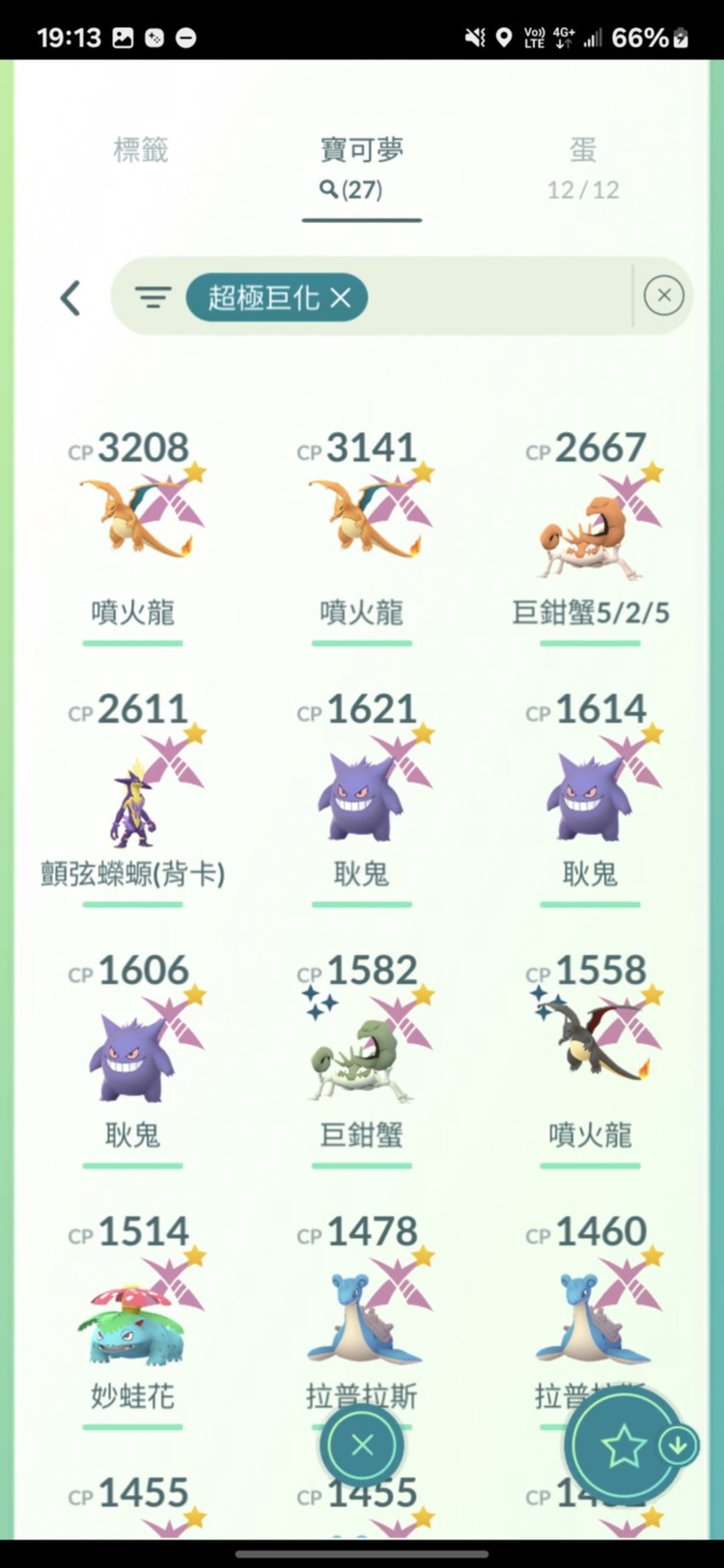
Task: Switch to the 蛋 tab
Action: 582,166
